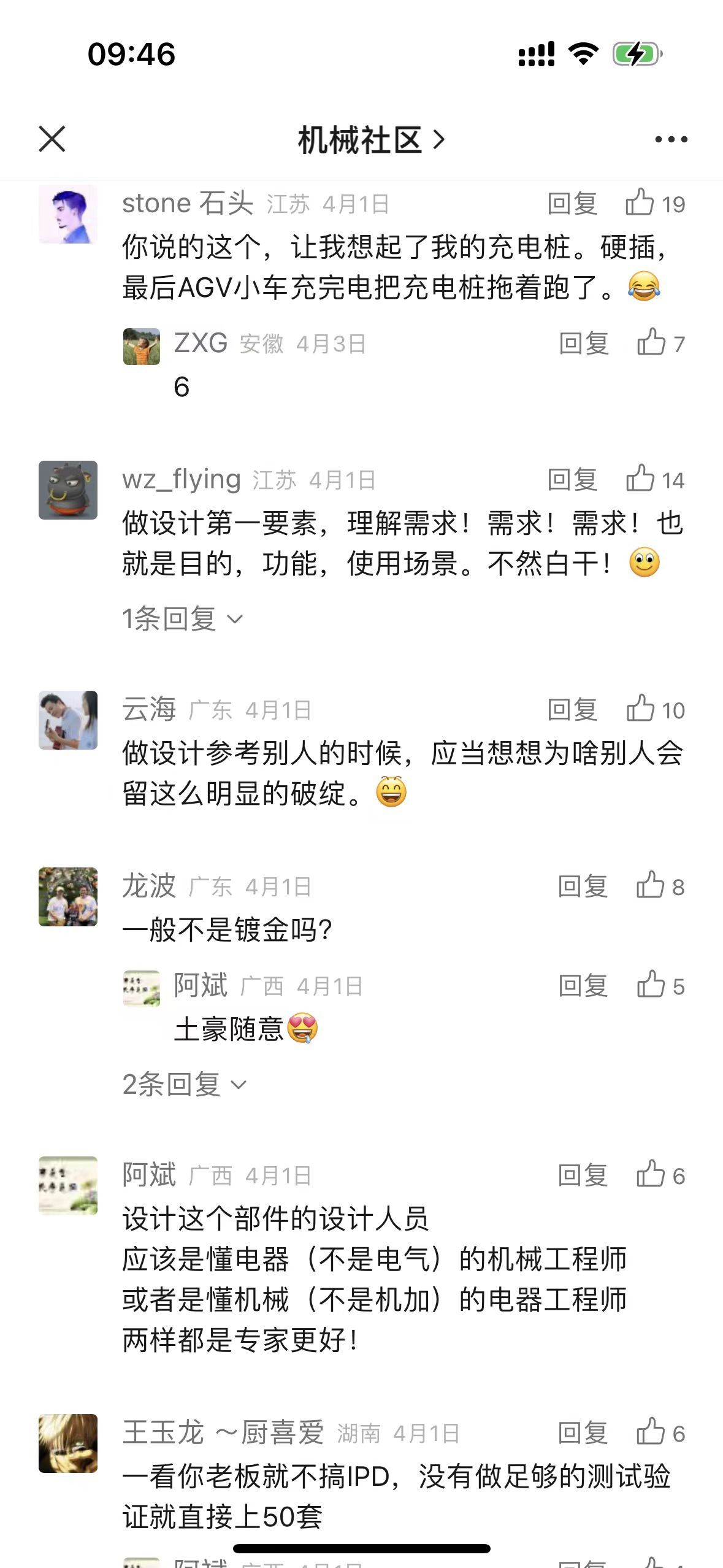This screenshot has width=723, height=1568.
Task: View stone 石头's profile avatar
Action: (x=68, y=214)
